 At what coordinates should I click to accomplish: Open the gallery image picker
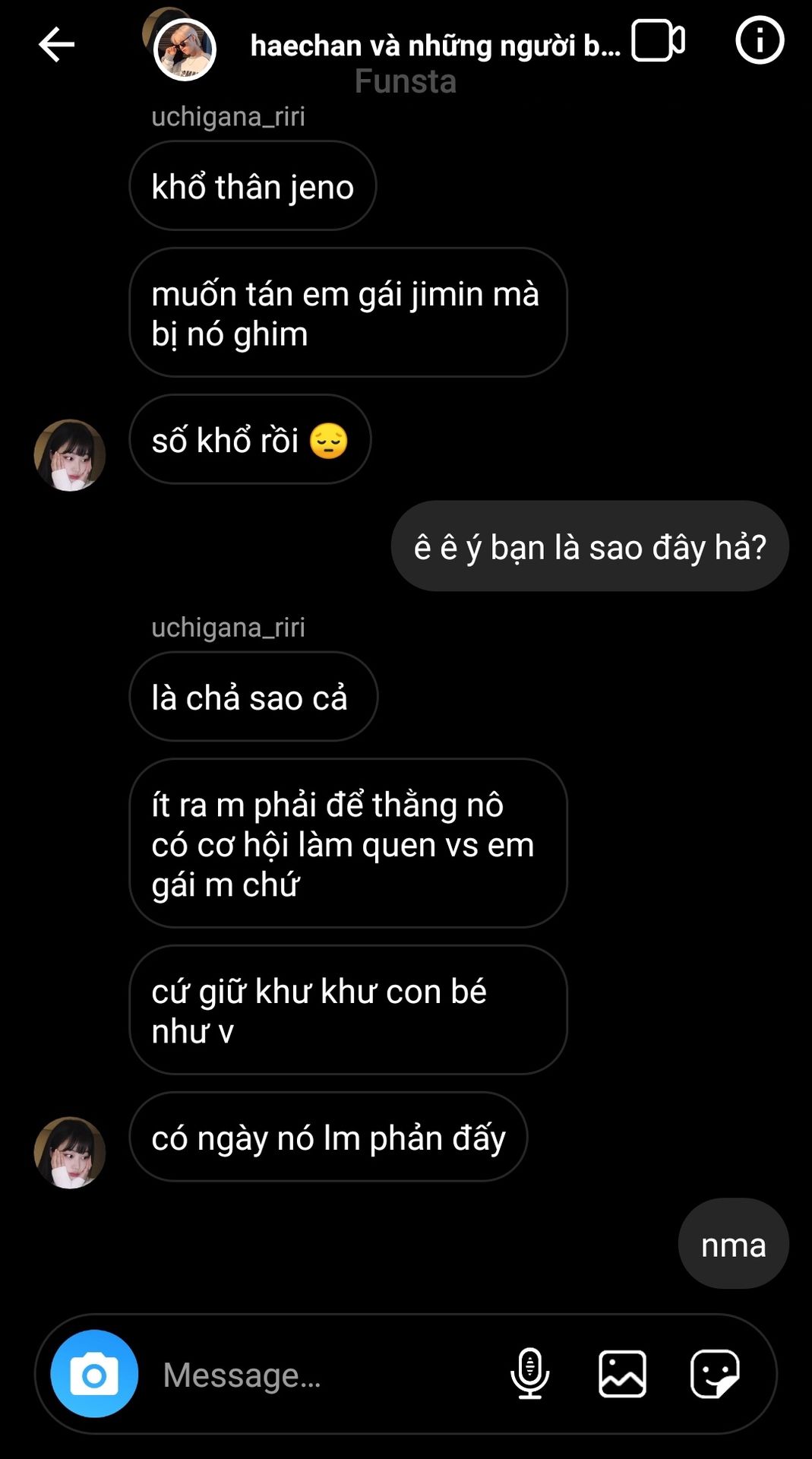[x=622, y=1374]
